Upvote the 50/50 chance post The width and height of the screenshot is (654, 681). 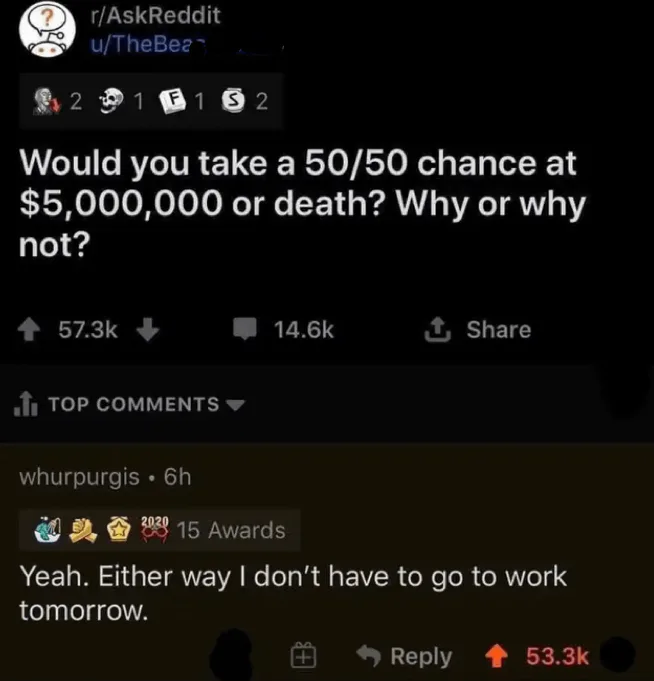(x=33, y=330)
